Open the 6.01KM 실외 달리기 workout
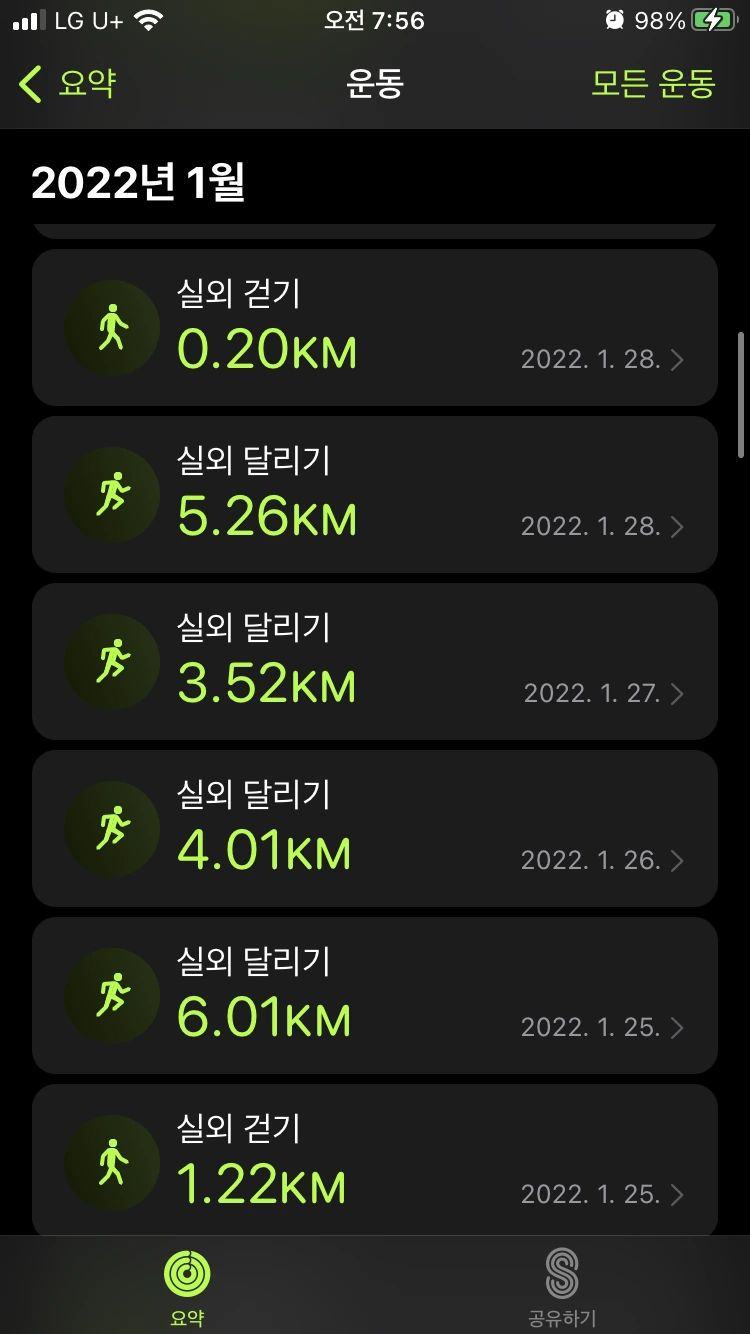Image resolution: width=750 pixels, height=1334 pixels. 375,996
